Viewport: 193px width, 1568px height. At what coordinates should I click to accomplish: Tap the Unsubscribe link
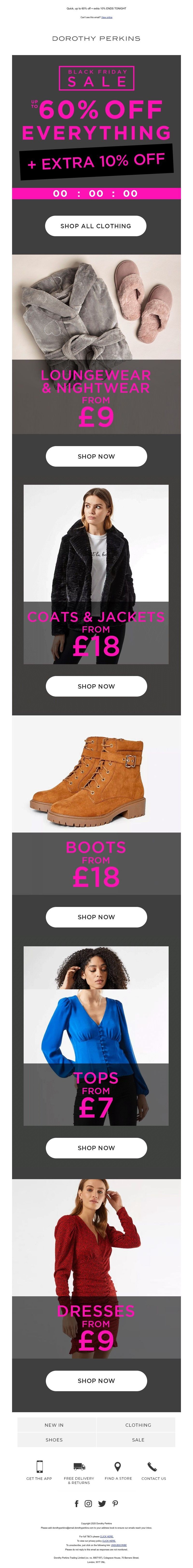pyautogui.click(x=119, y=1545)
